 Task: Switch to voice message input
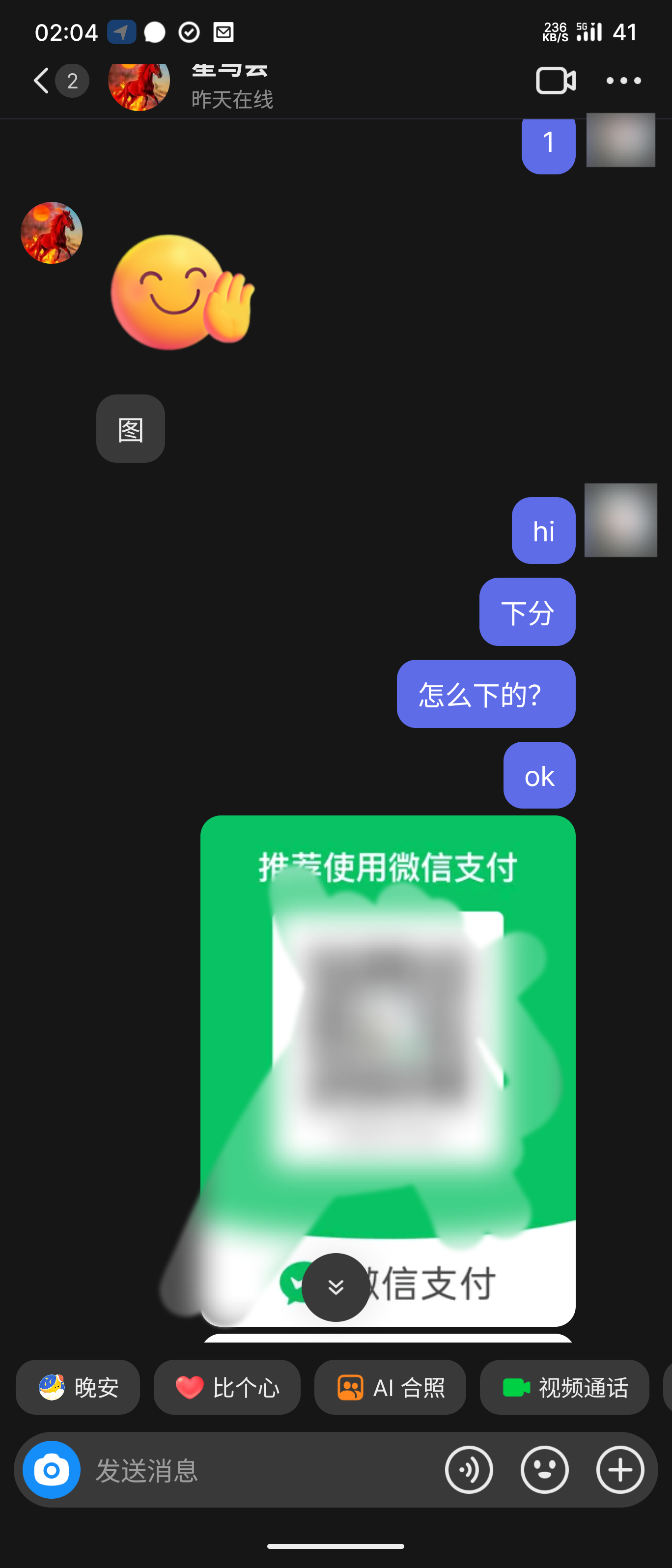469,1470
